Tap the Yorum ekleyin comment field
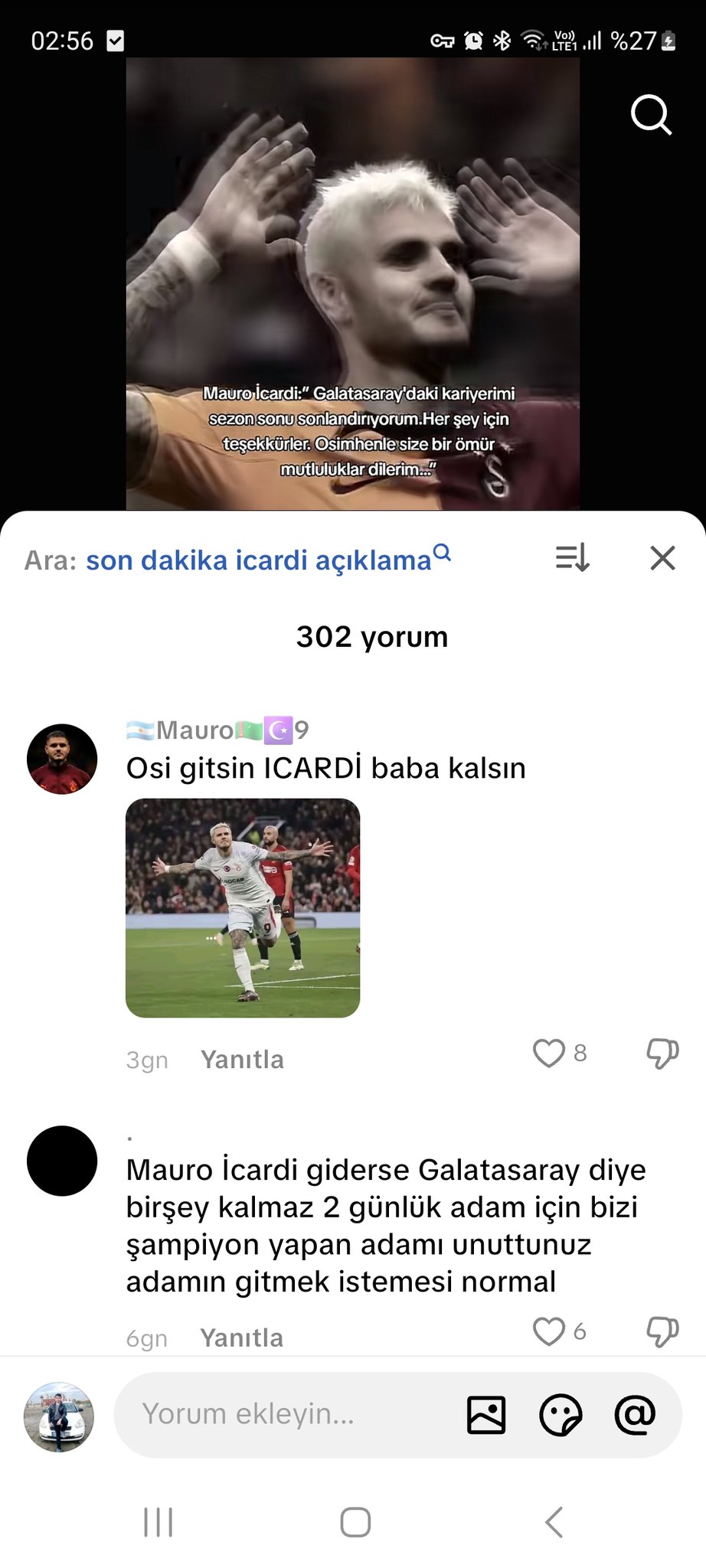The image size is (706, 1568). (x=291, y=1414)
